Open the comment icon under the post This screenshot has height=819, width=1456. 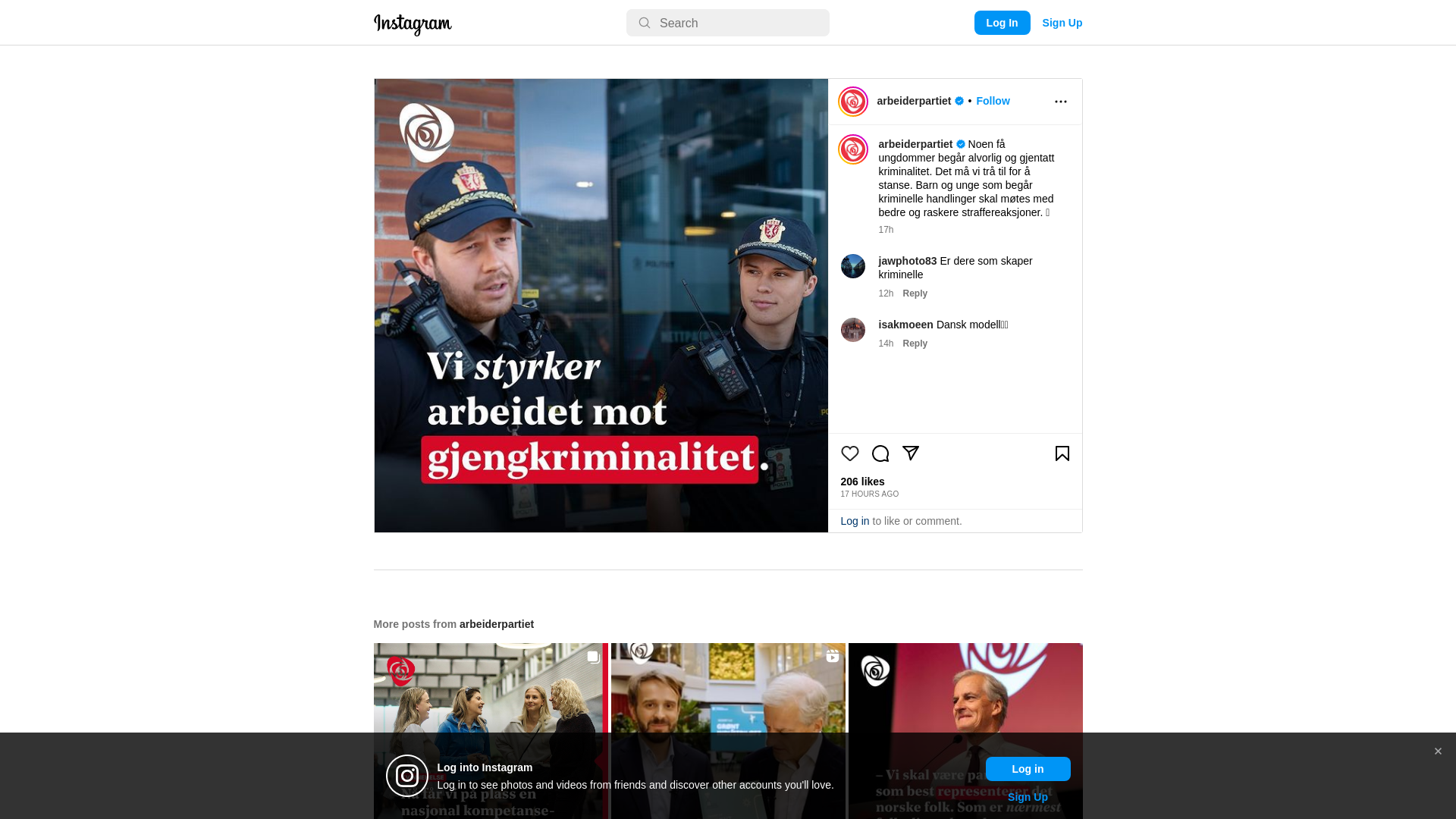[x=880, y=453]
